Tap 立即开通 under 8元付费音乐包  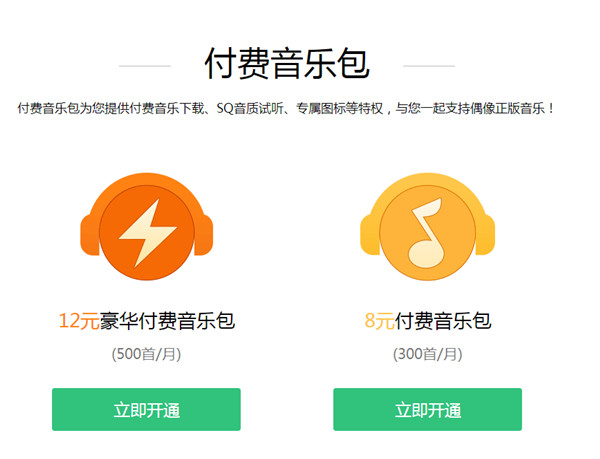coord(427,410)
